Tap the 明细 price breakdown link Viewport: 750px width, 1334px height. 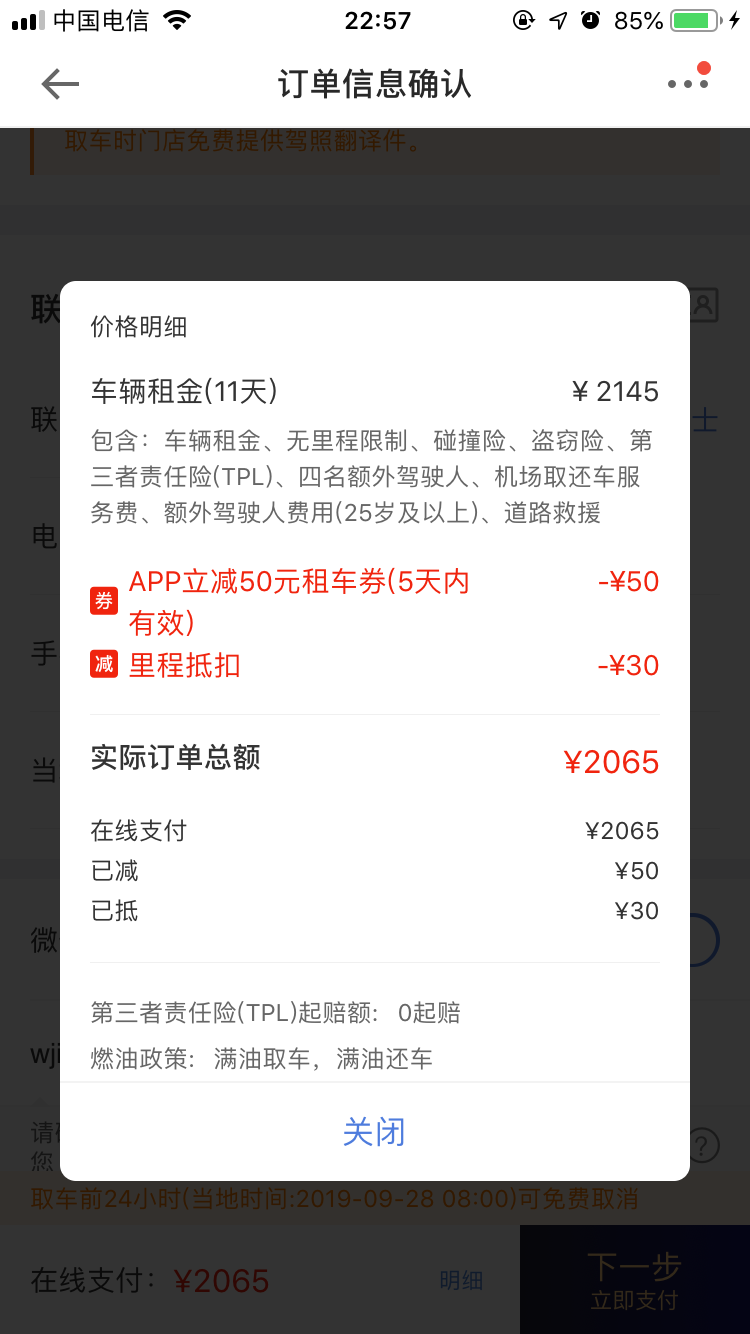click(x=461, y=1280)
